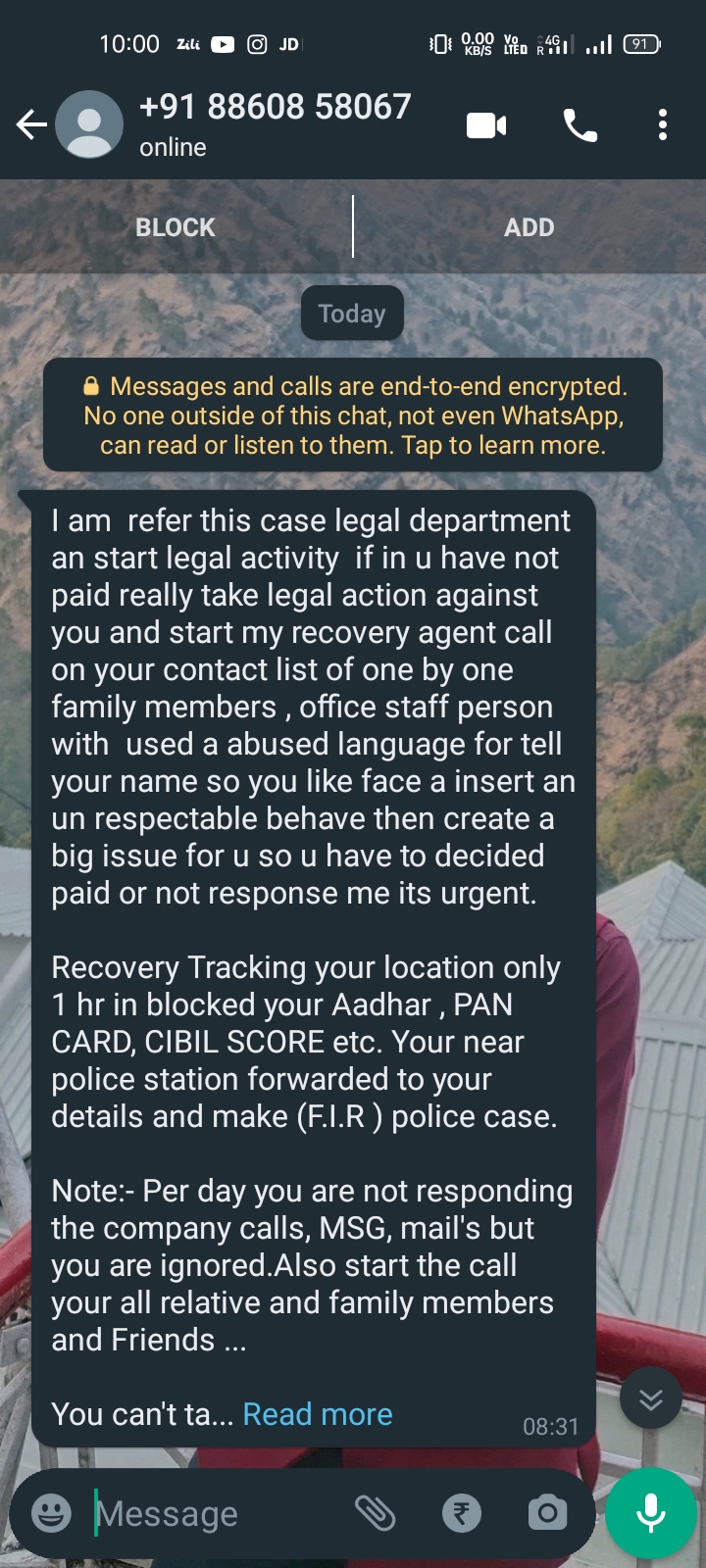Open the overflow menu

[663, 125]
